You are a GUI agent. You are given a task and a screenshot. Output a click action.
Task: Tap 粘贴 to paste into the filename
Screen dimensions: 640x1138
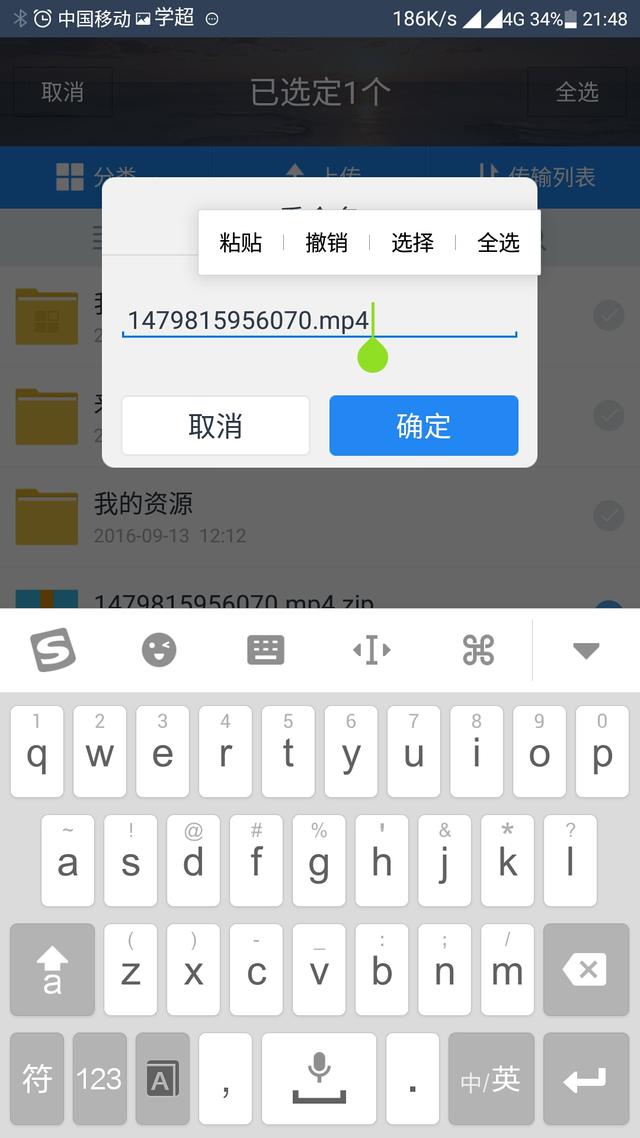tap(240, 243)
